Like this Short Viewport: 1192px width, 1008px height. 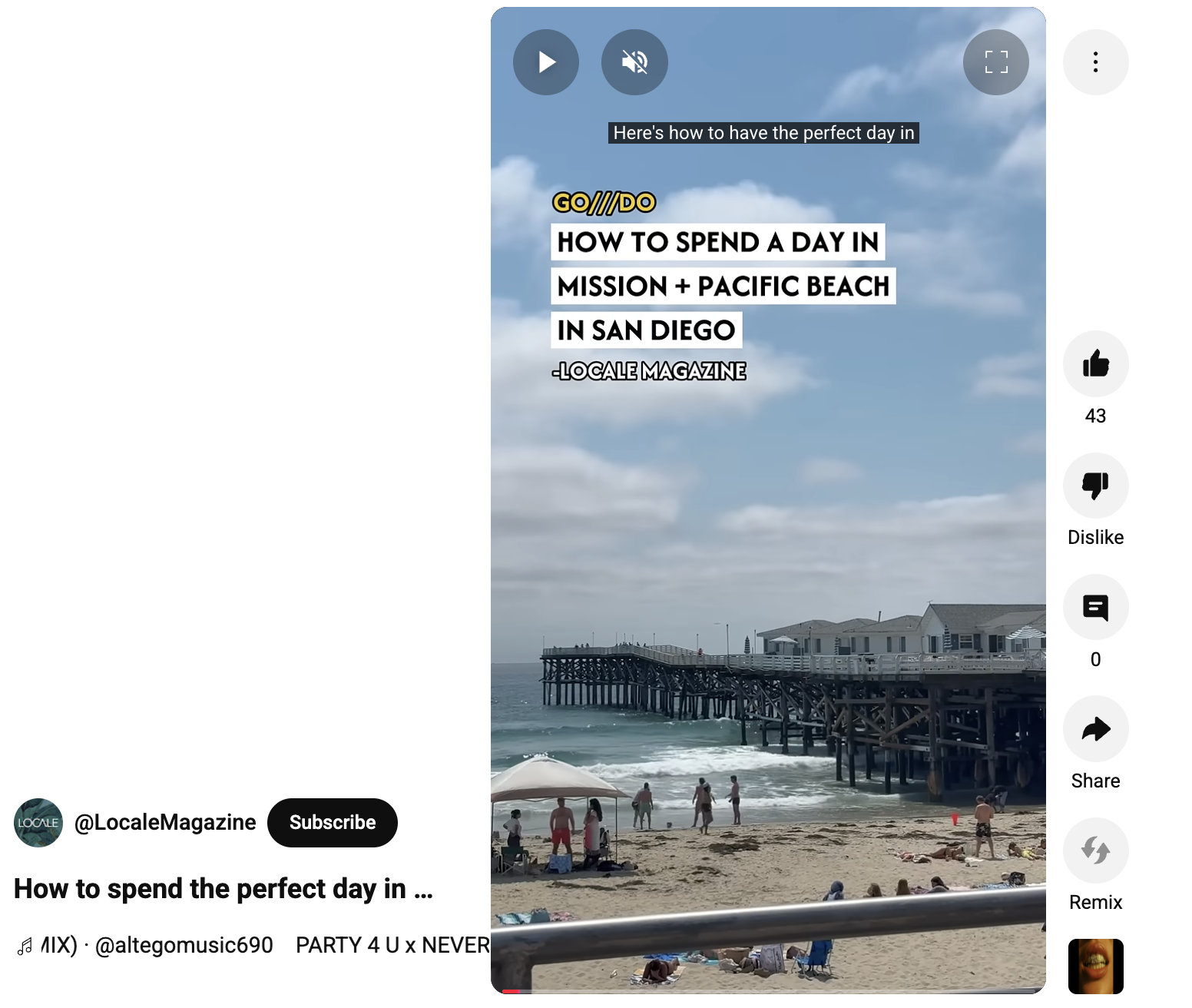click(x=1095, y=363)
